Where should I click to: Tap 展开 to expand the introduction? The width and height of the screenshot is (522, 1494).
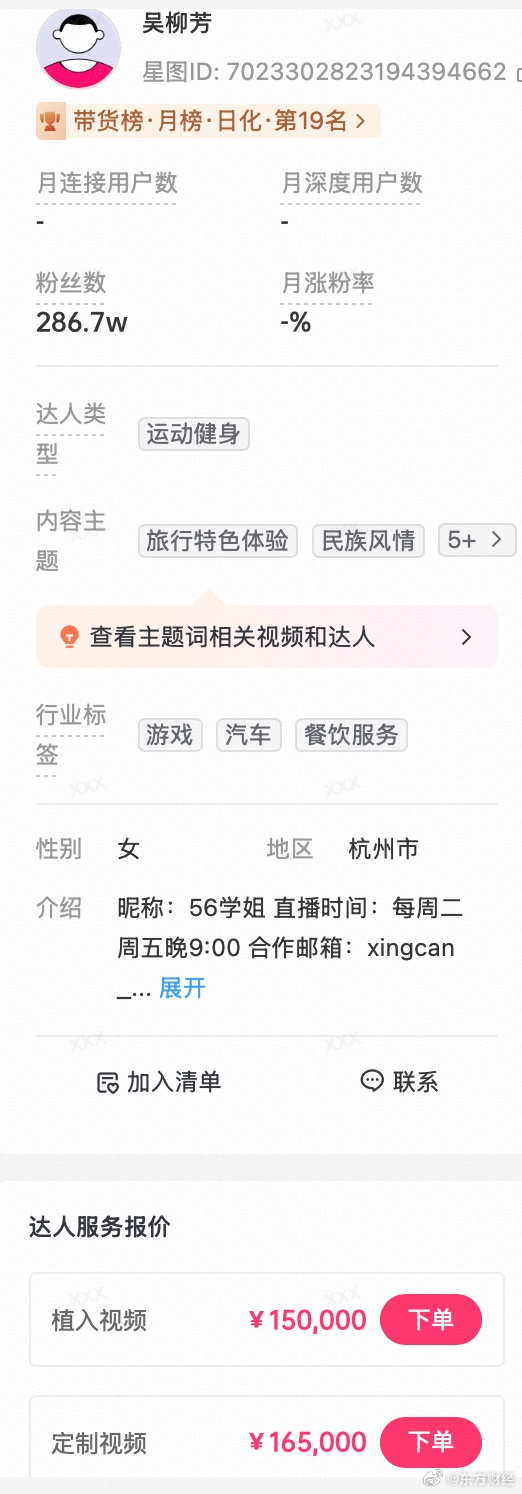point(182,988)
